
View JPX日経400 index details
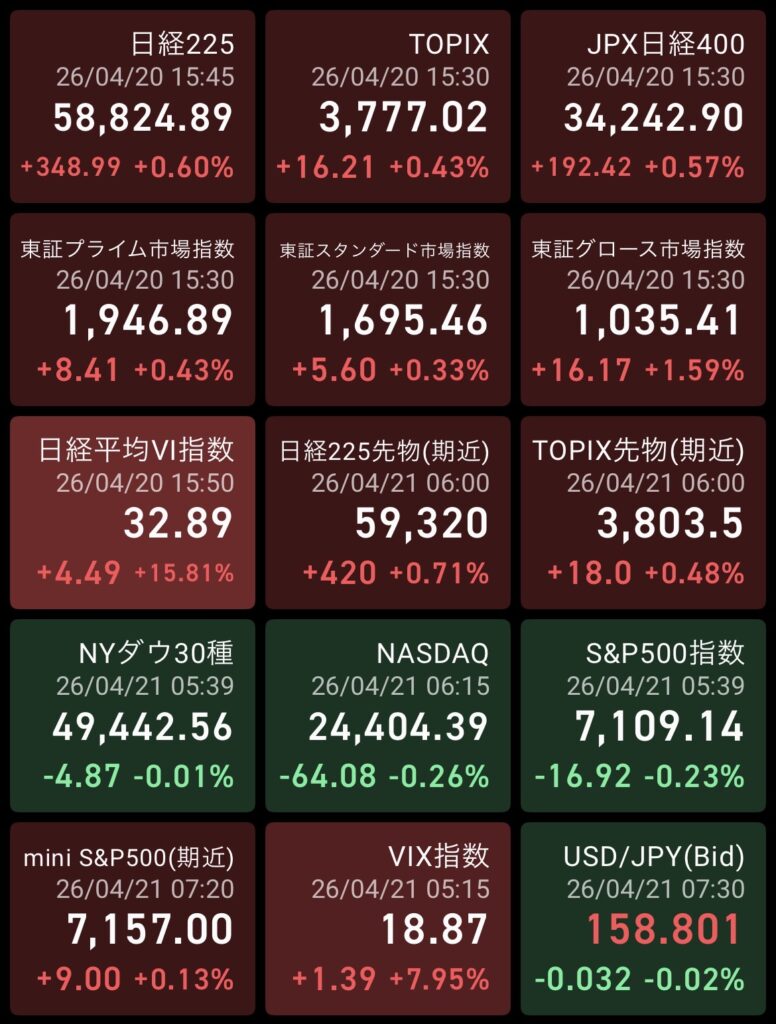[643, 107]
